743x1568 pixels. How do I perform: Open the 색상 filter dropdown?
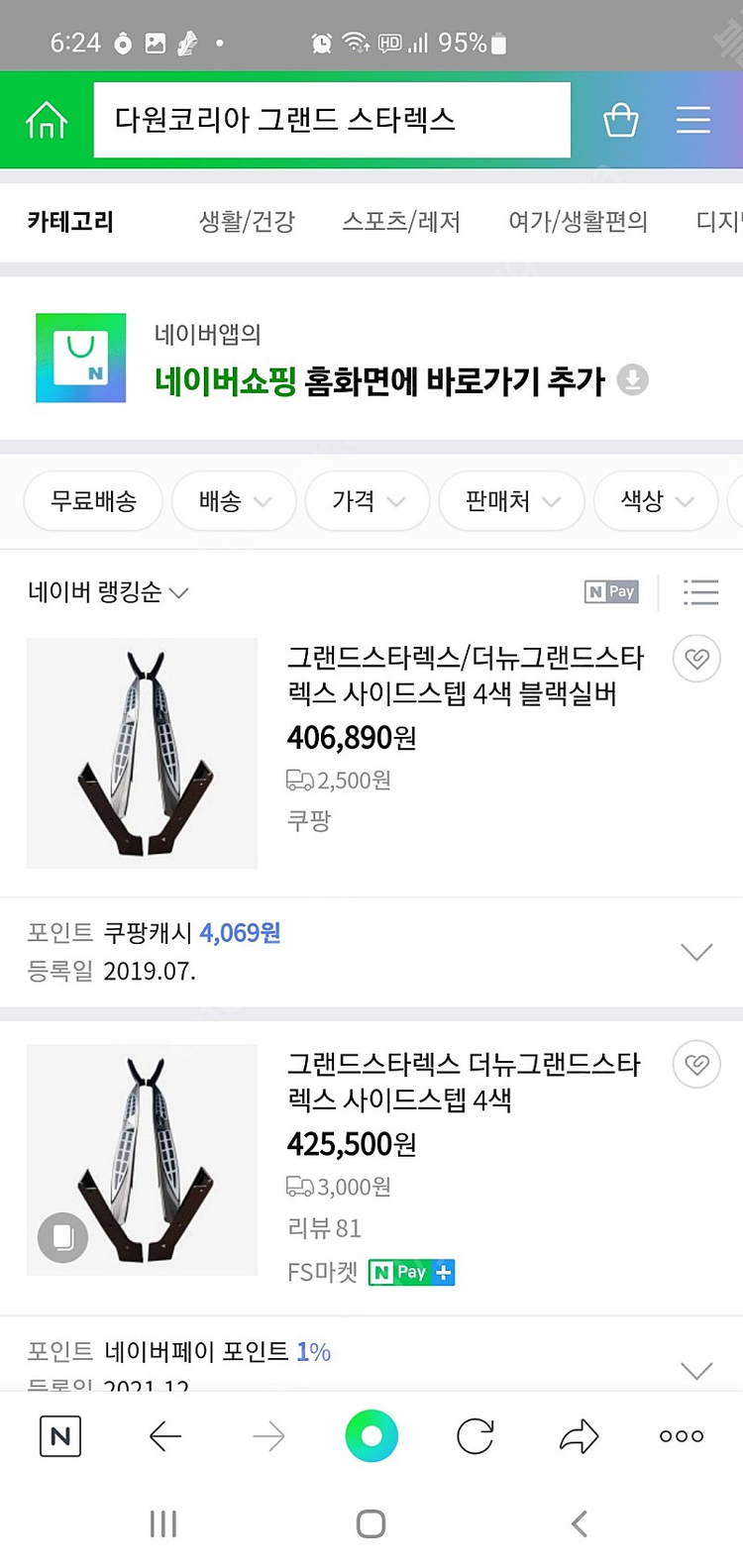coord(656,501)
